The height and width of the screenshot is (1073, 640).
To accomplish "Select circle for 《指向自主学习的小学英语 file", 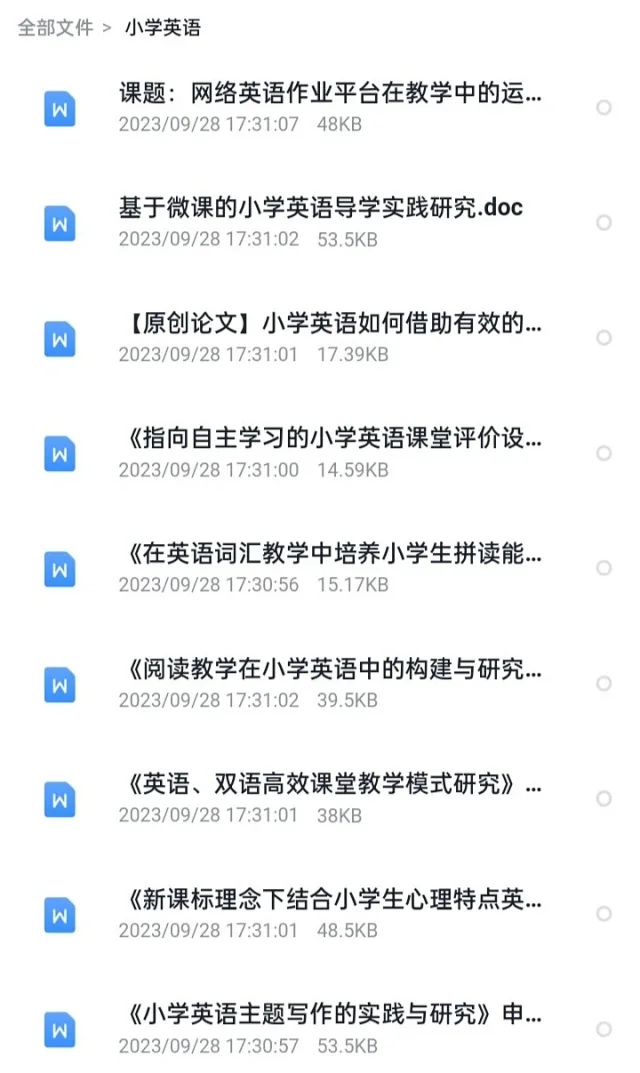I will point(604,453).
